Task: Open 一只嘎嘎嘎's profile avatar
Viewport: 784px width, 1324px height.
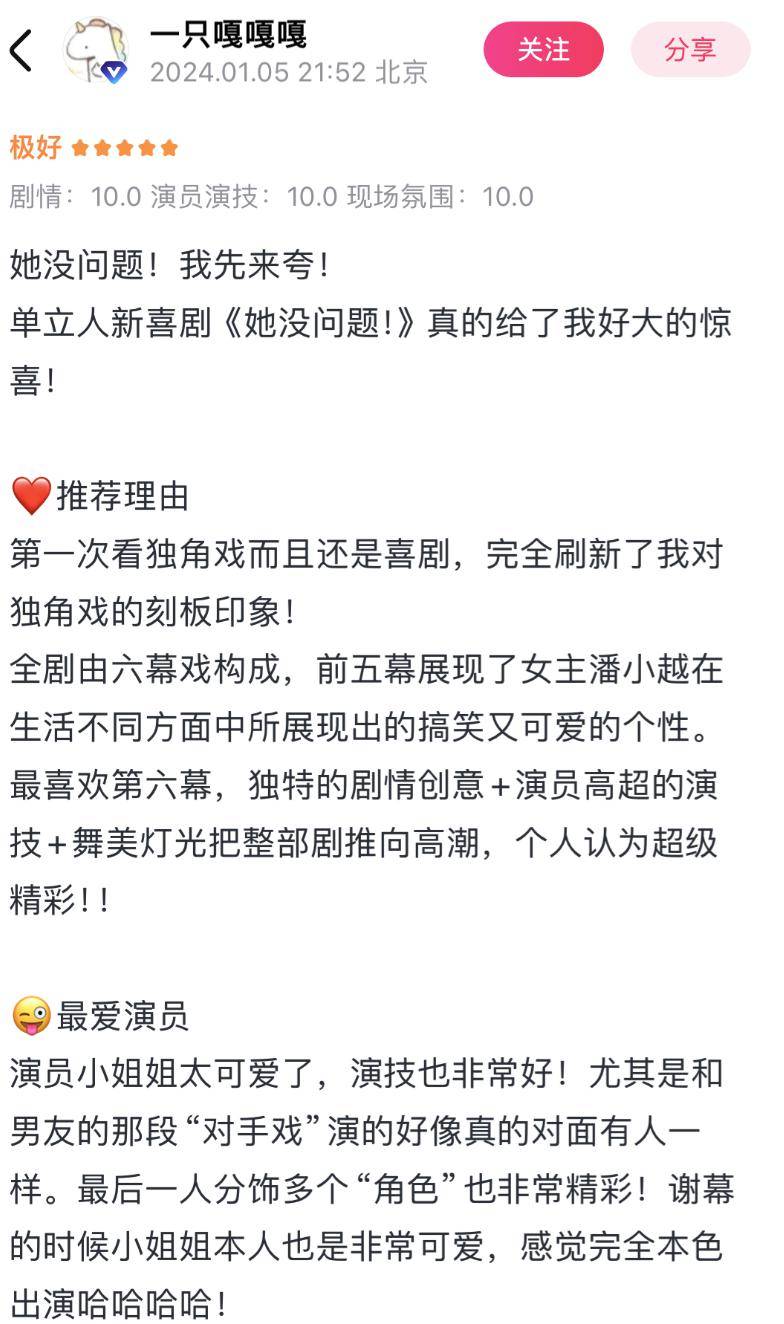Action: pyautogui.click(x=95, y=50)
